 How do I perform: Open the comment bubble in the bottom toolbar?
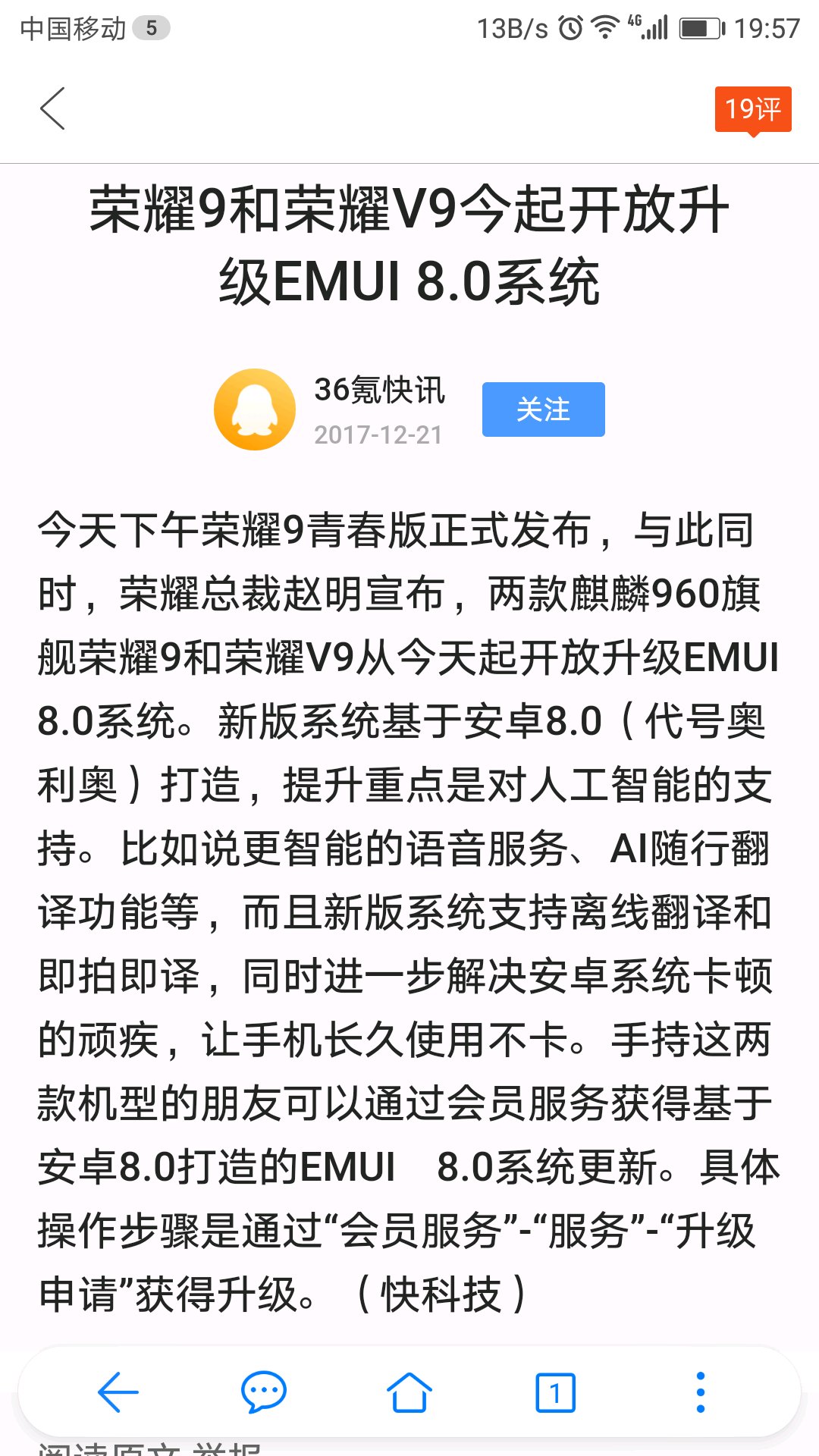[x=263, y=1392]
